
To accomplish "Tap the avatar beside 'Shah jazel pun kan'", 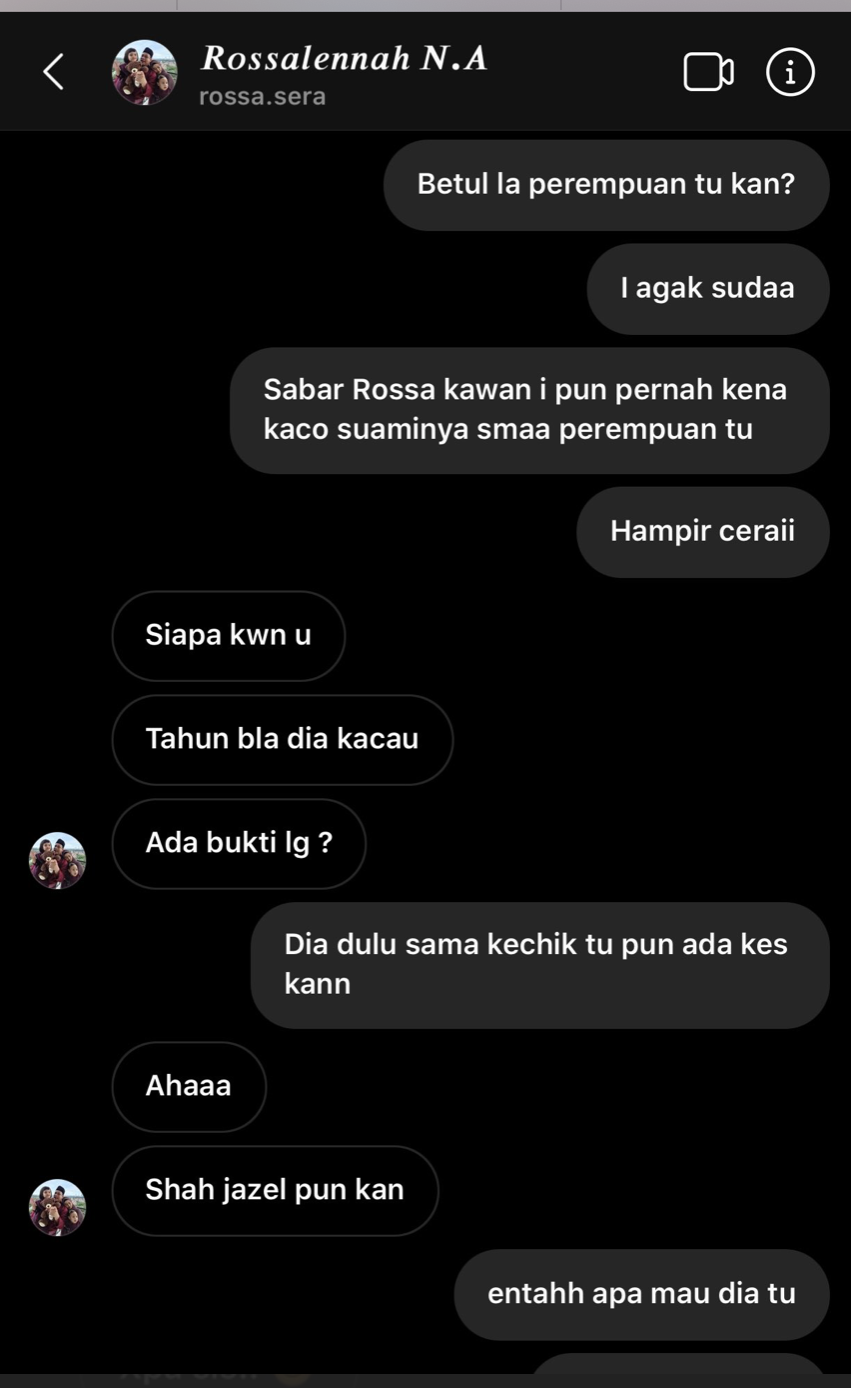I will tap(58, 1207).
